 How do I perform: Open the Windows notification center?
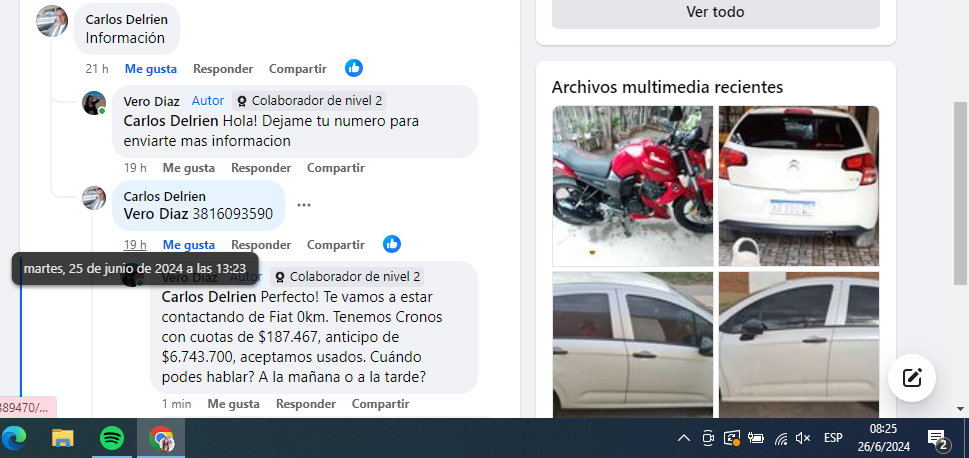tap(938, 438)
